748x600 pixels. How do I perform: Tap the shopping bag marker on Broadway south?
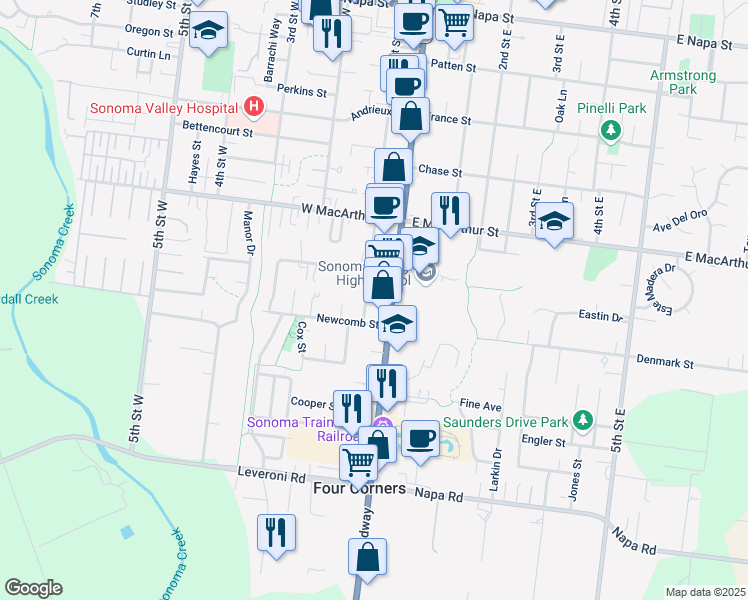tap(367, 558)
